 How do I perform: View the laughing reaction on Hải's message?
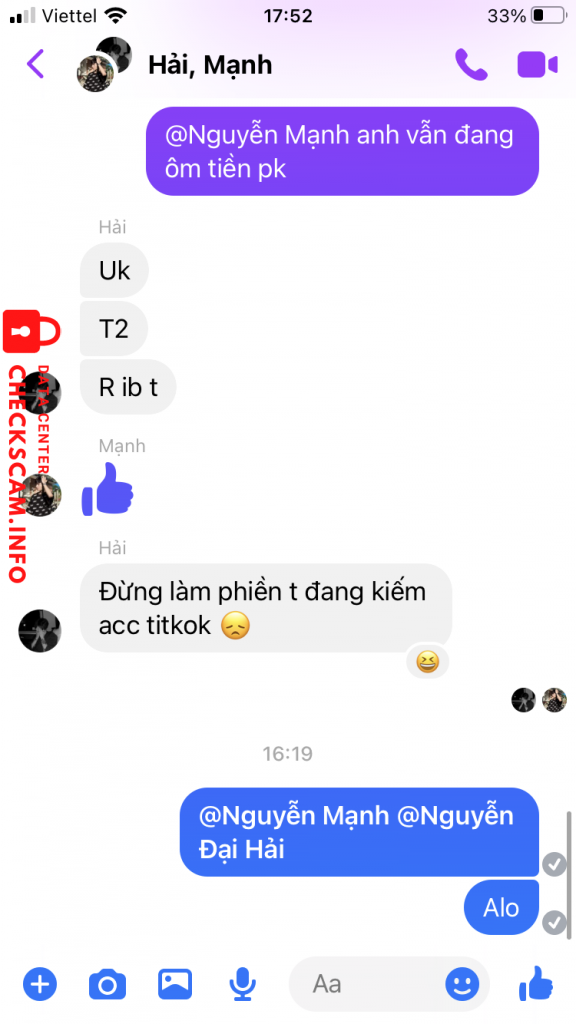pos(427,662)
